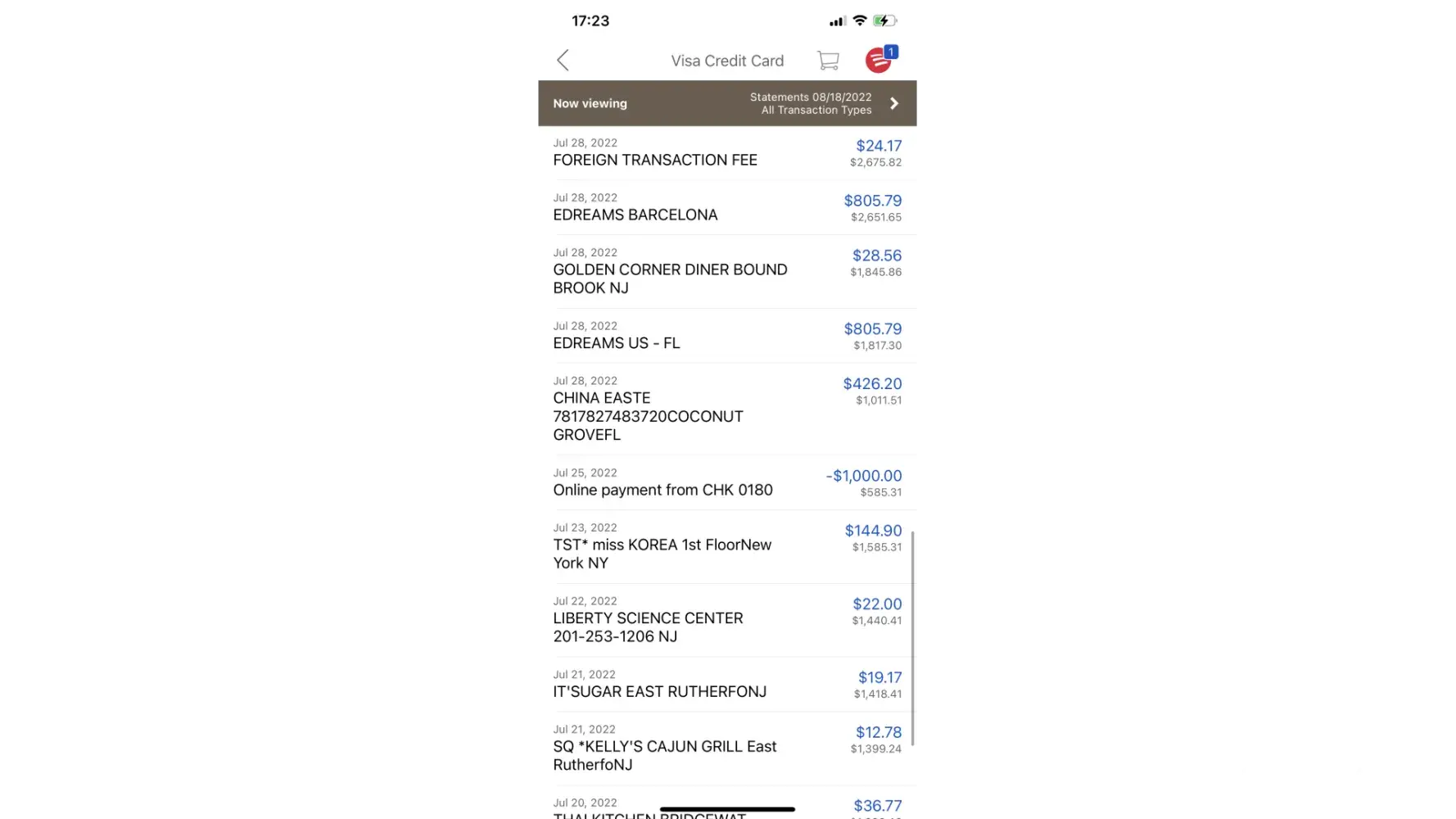Open the CHINA EASTE transaction

click(727, 409)
